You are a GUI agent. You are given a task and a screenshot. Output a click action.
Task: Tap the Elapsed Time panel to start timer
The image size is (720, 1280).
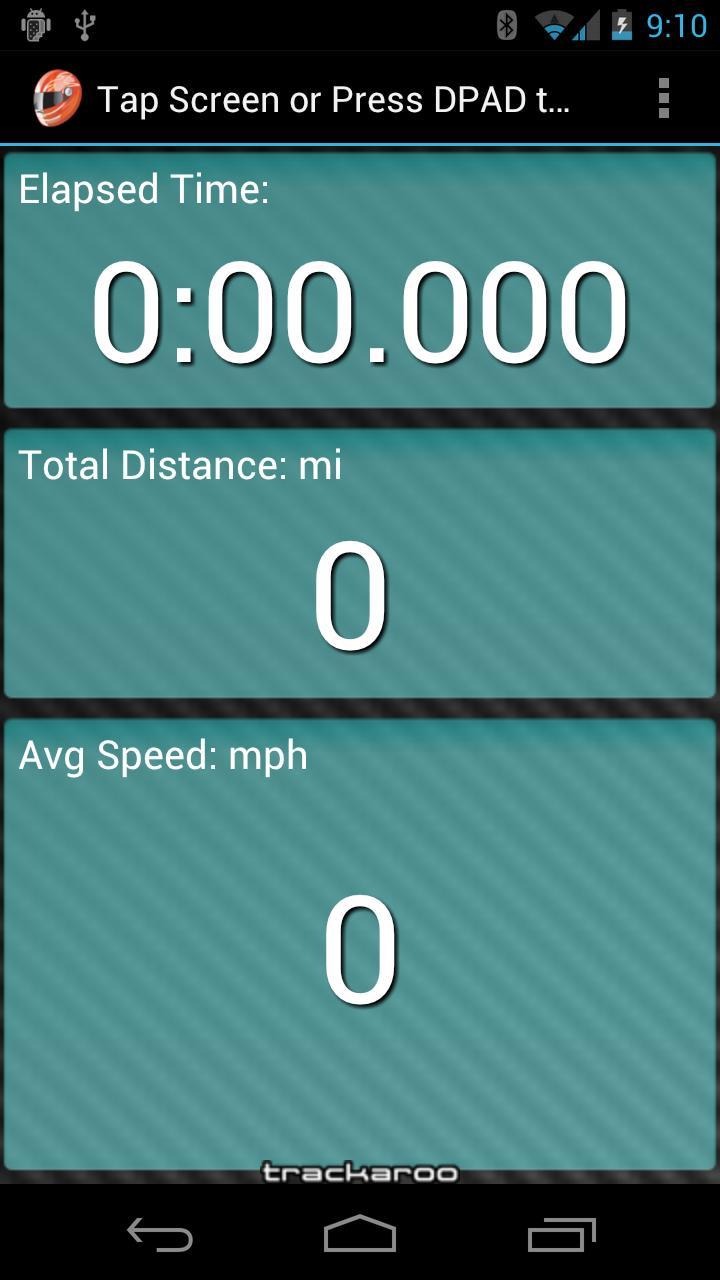click(360, 280)
